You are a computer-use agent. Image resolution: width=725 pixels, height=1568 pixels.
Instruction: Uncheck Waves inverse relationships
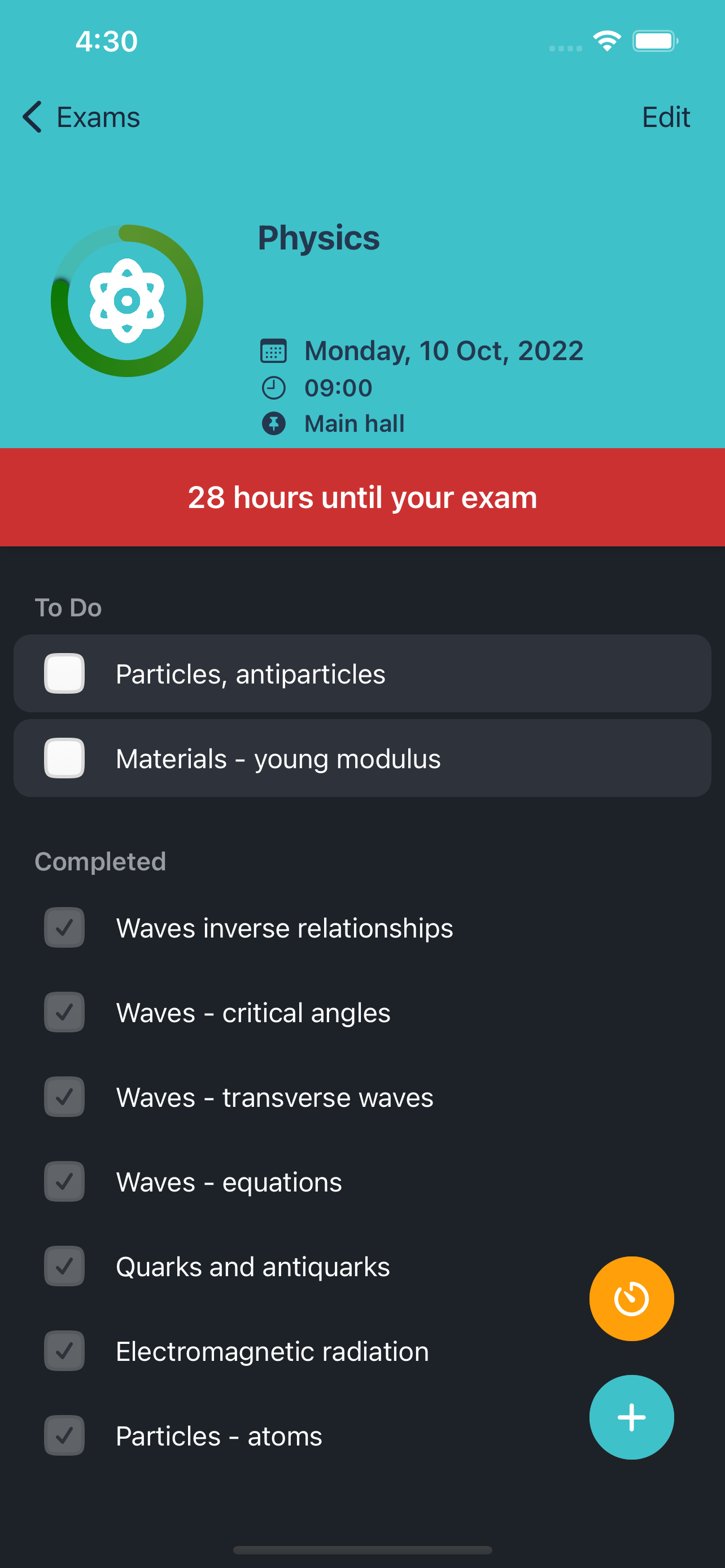64,927
